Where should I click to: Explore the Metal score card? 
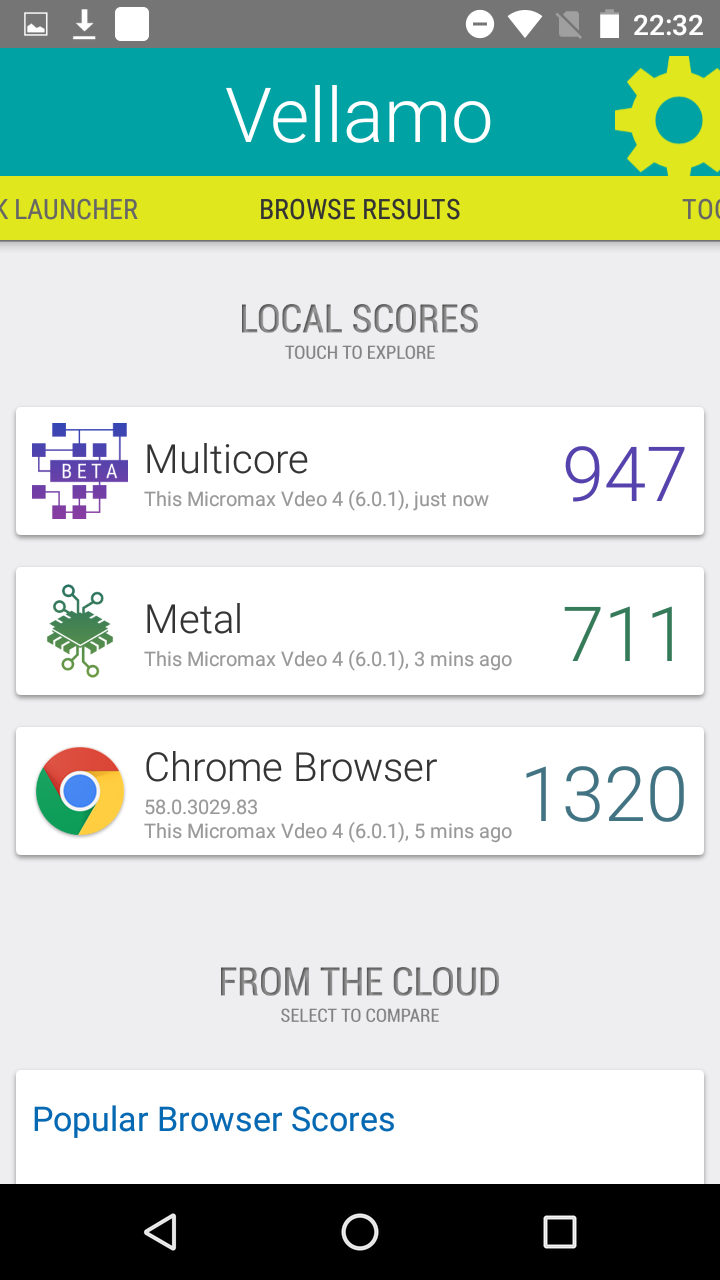tap(360, 631)
